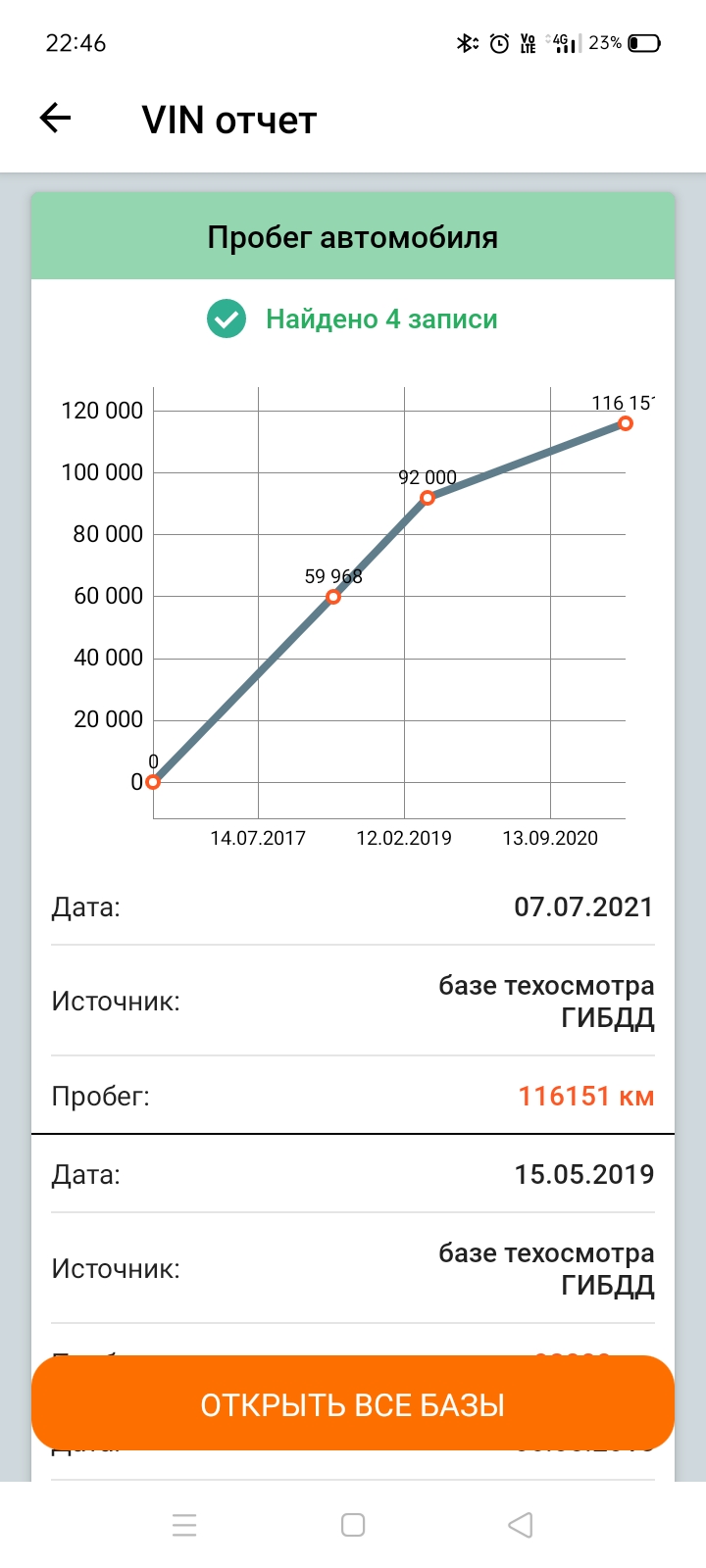Viewport: 706px width, 1568px height.
Task: Tap the system home button
Action: pyautogui.click(x=353, y=1525)
